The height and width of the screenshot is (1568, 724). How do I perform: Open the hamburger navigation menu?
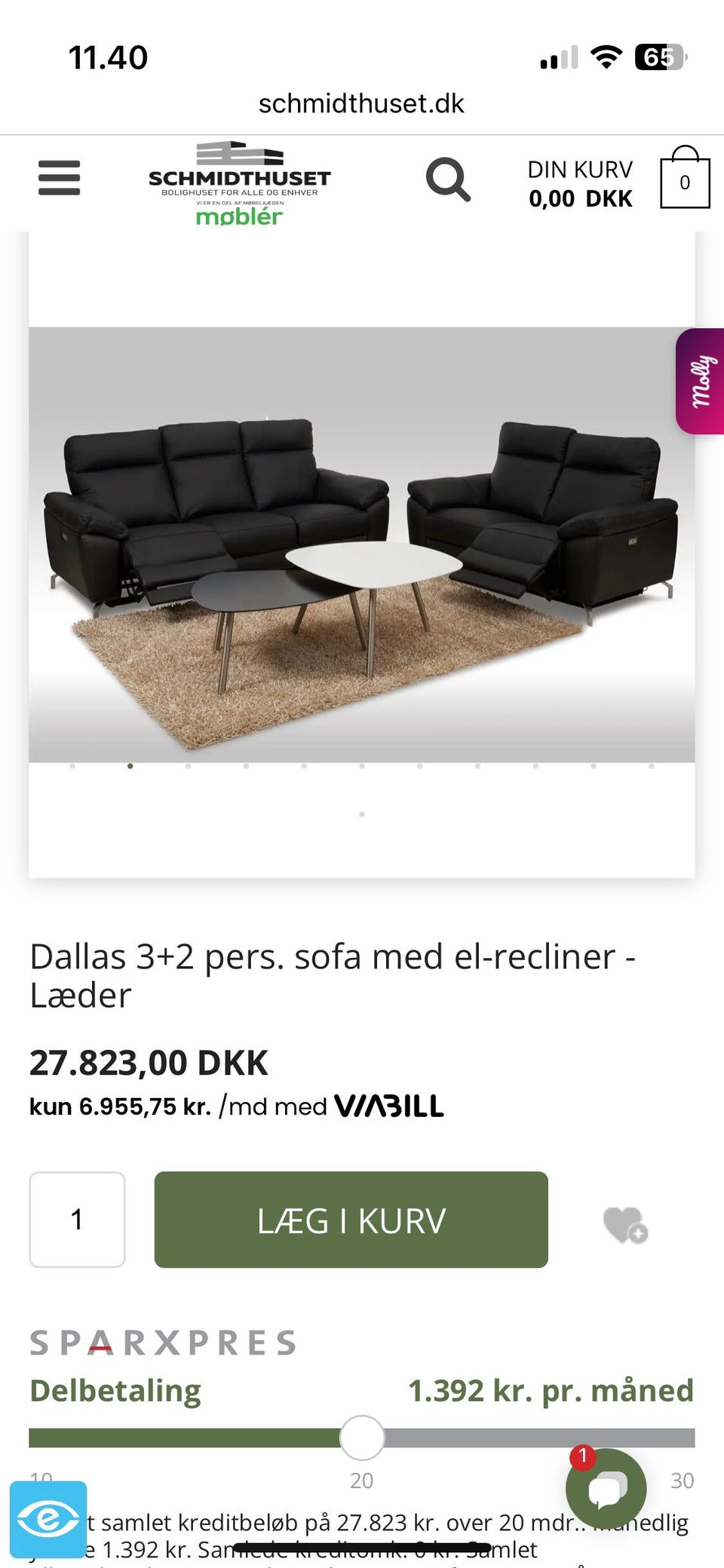point(59,179)
